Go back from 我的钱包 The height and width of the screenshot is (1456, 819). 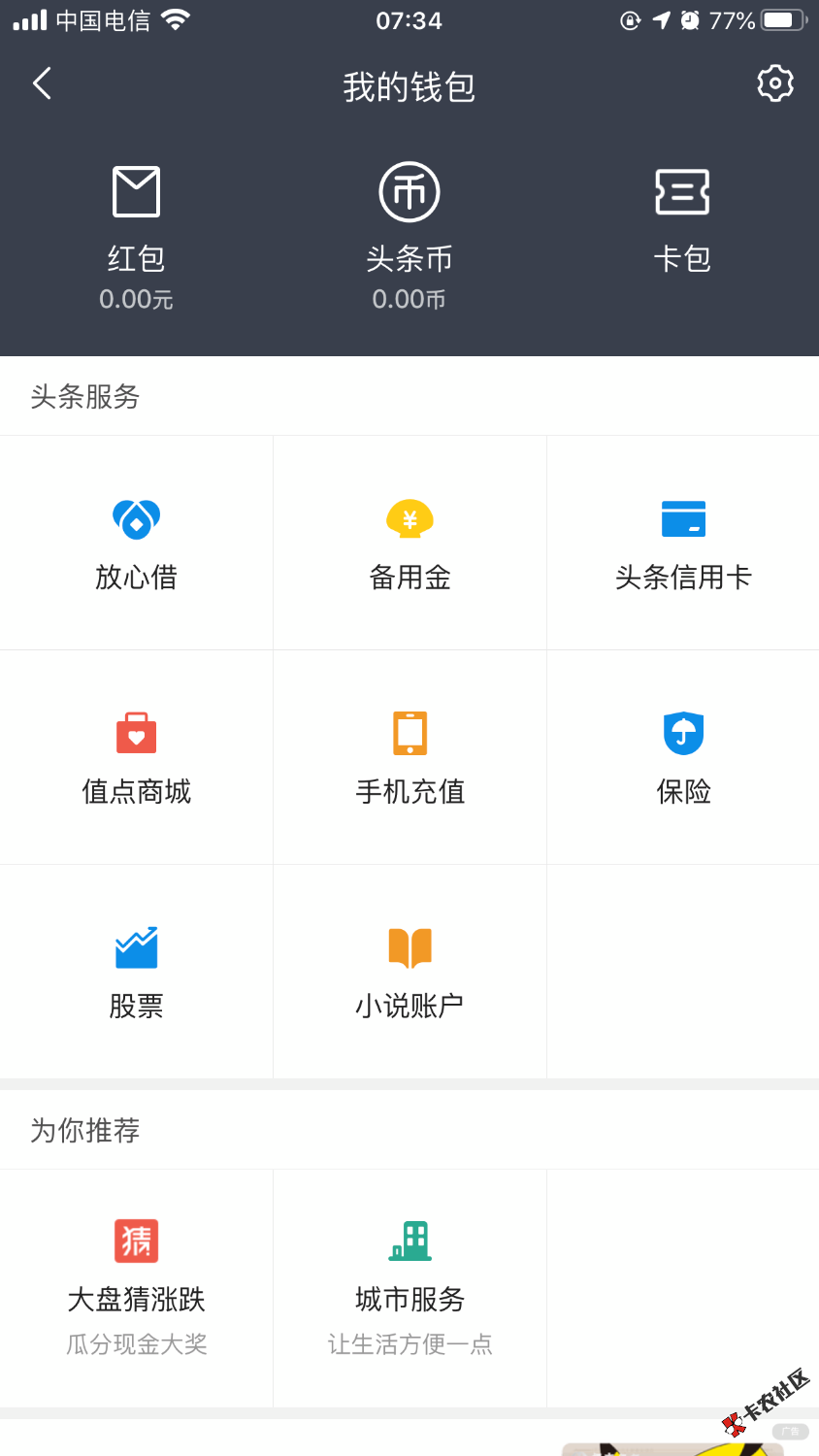pos(42,84)
